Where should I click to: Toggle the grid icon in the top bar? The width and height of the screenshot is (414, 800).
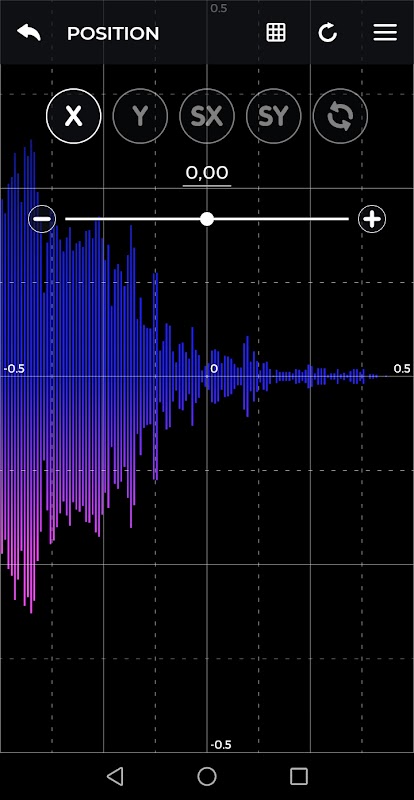276,33
